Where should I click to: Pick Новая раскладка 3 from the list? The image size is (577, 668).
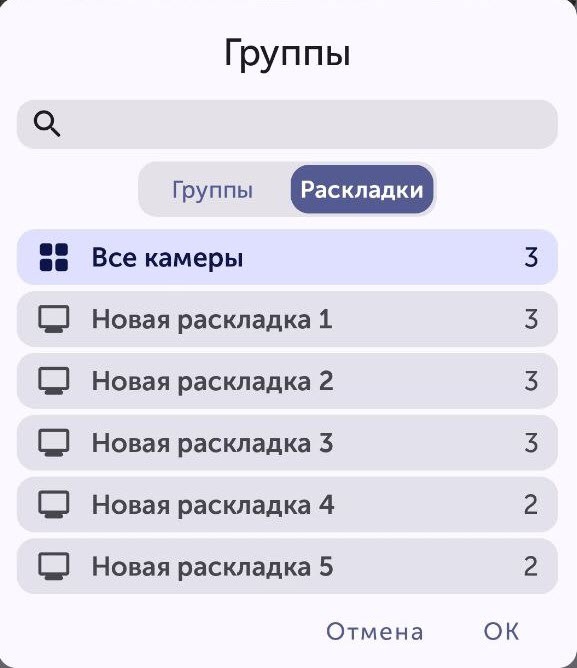tap(287, 442)
